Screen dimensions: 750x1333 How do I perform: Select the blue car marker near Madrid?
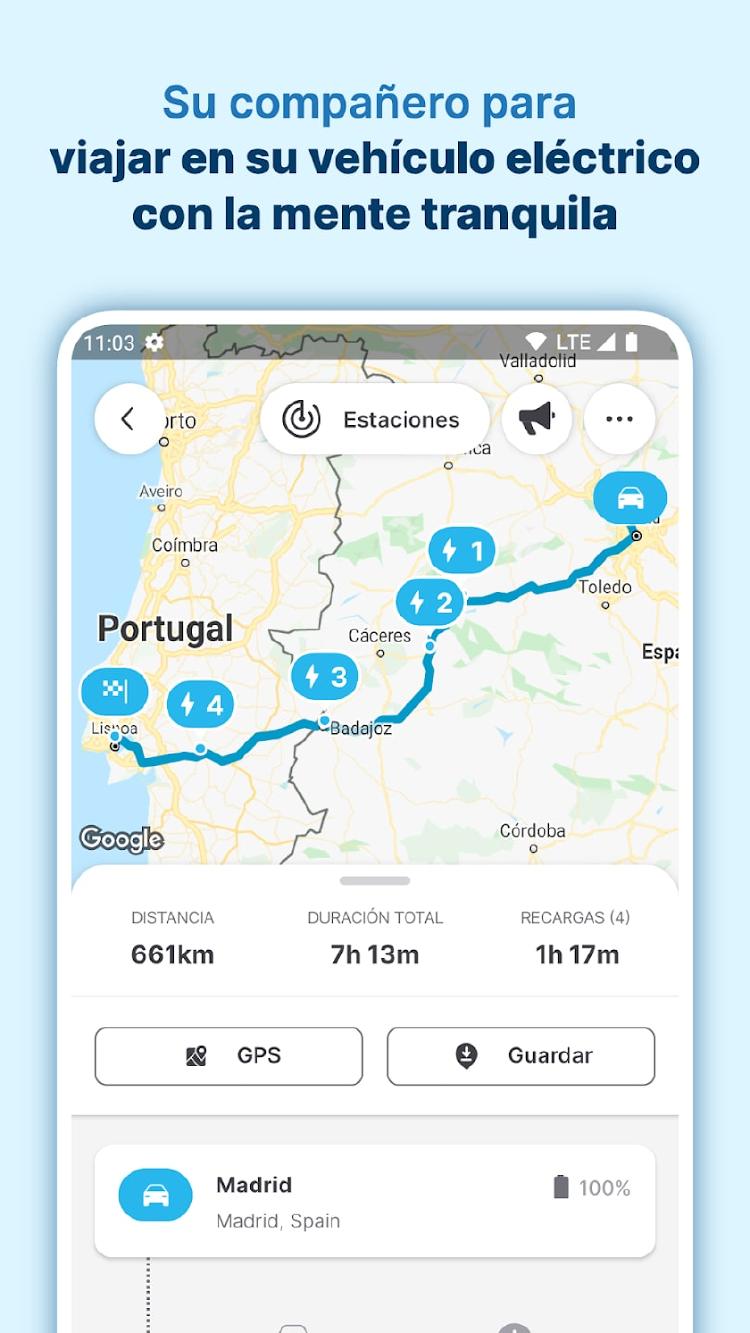pyautogui.click(x=631, y=497)
